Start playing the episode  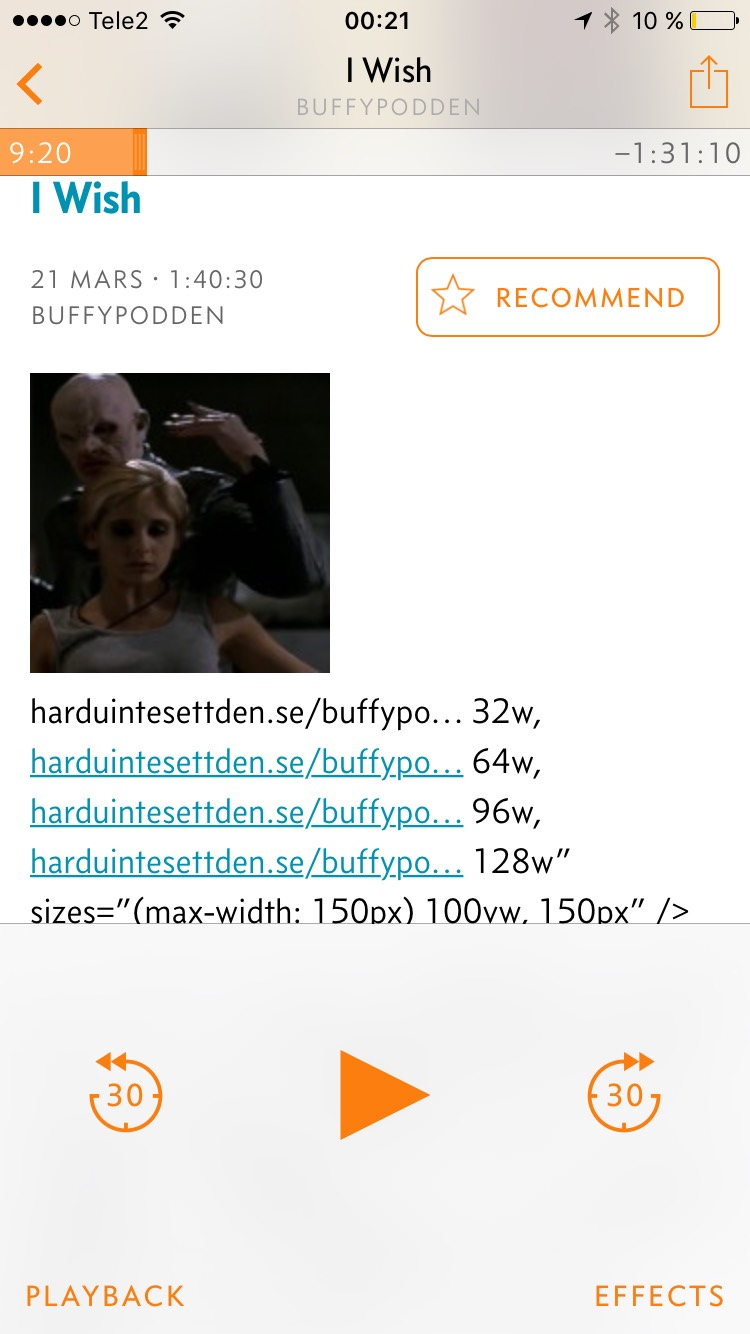pos(384,1095)
